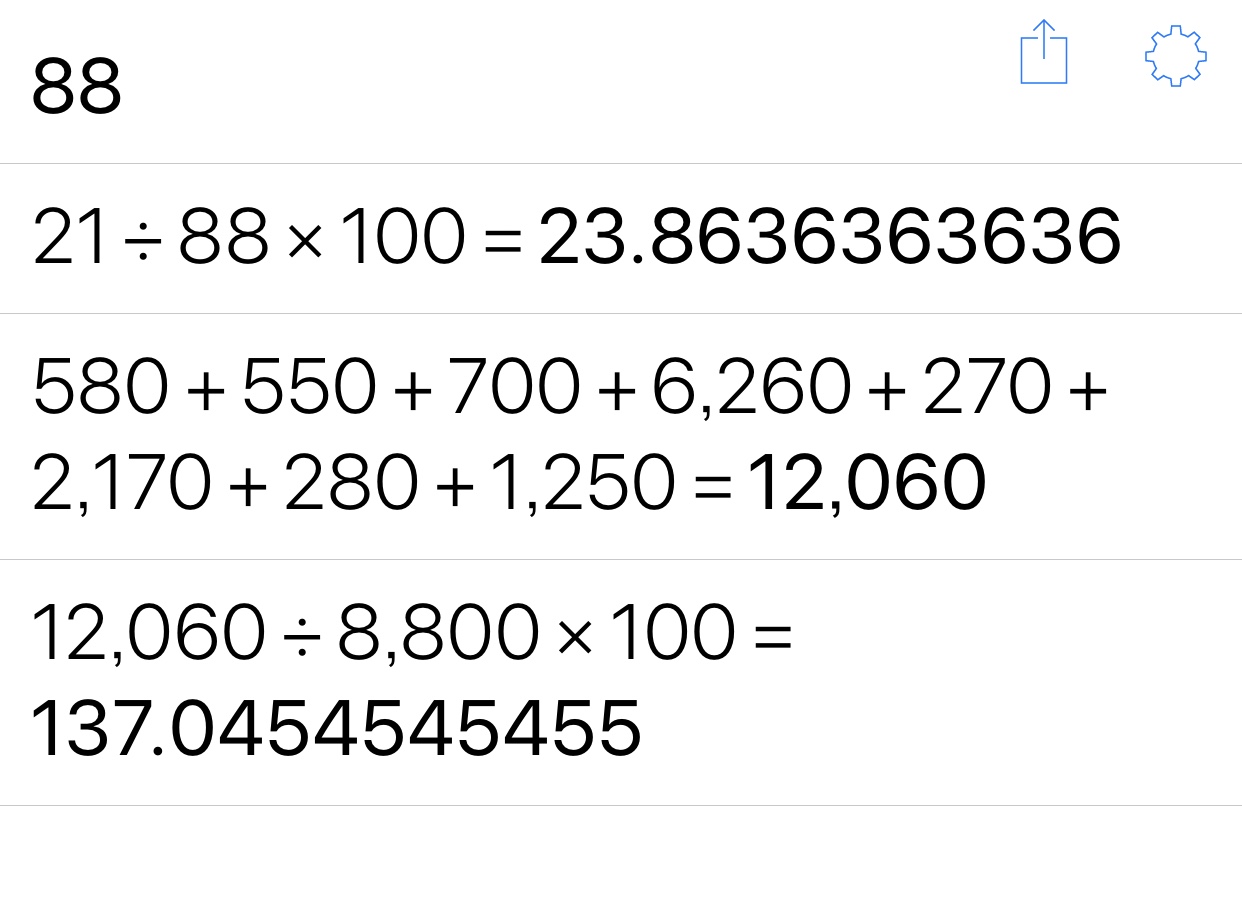1242x909 pixels.
Task: Open the settings gear icon
Action: [x=1175, y=56]
